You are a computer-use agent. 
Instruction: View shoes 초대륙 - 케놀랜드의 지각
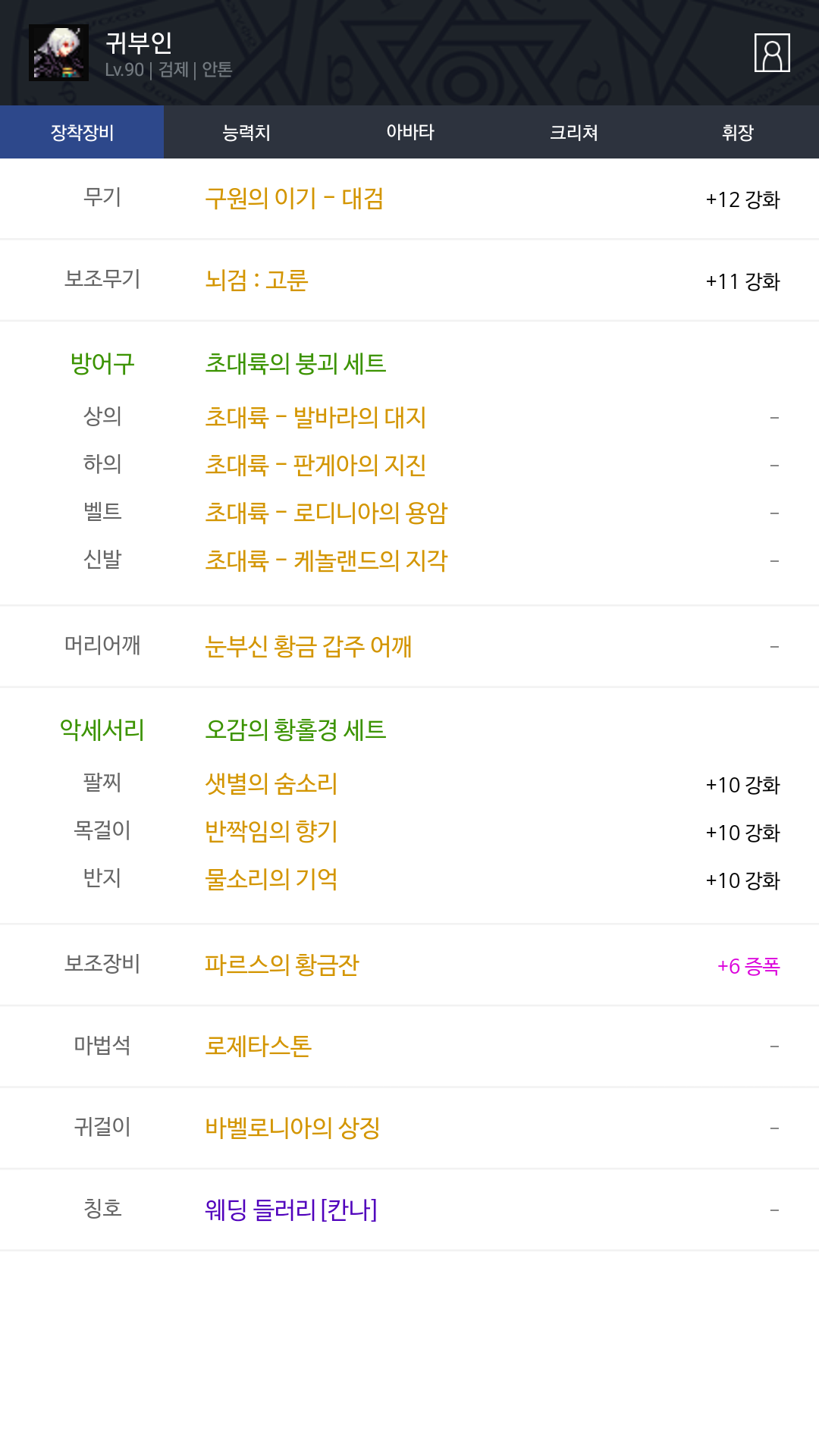coord(326,560)
